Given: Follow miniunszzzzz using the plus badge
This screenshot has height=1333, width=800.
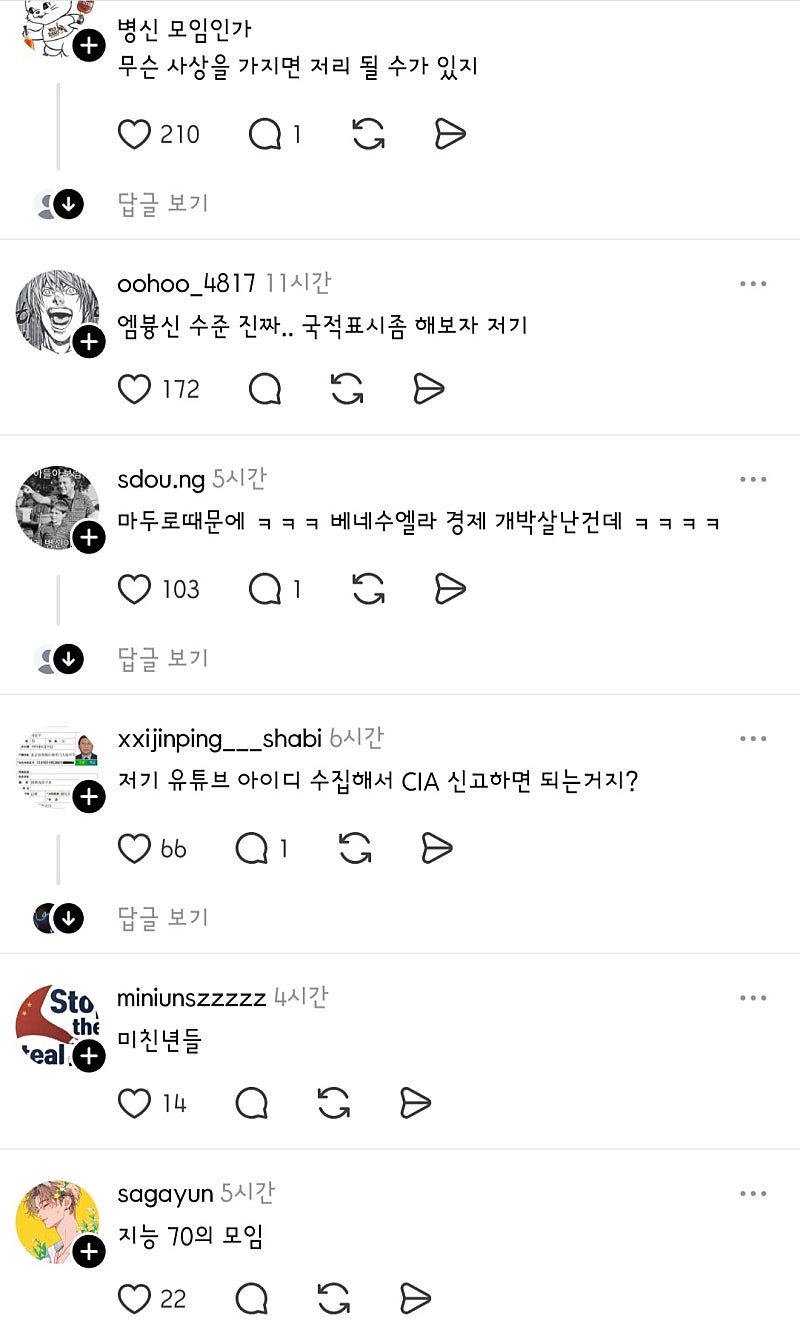Looking at the screenshot, I should pyautogui.click(x=89, y=1056).
